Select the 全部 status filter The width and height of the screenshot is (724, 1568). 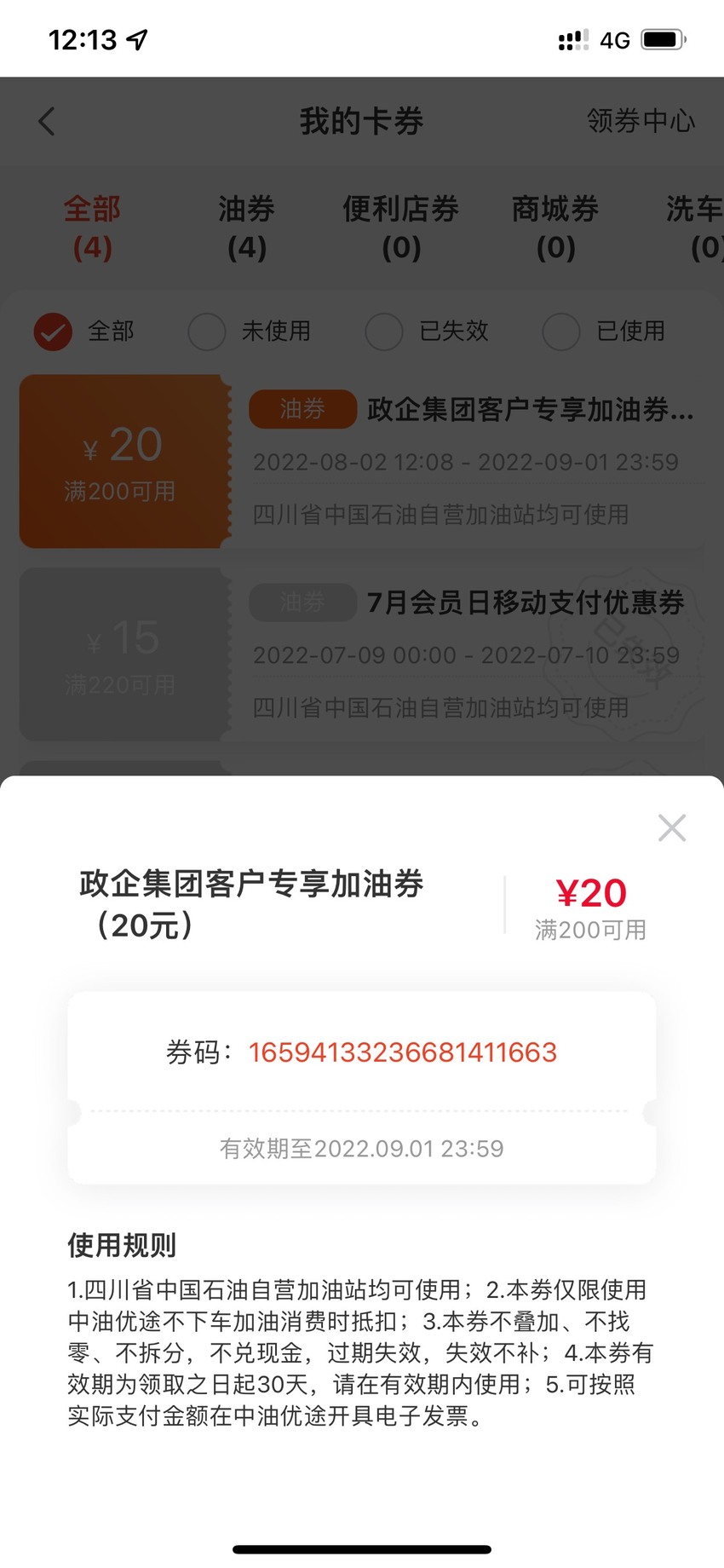click(x=84, y=331)
